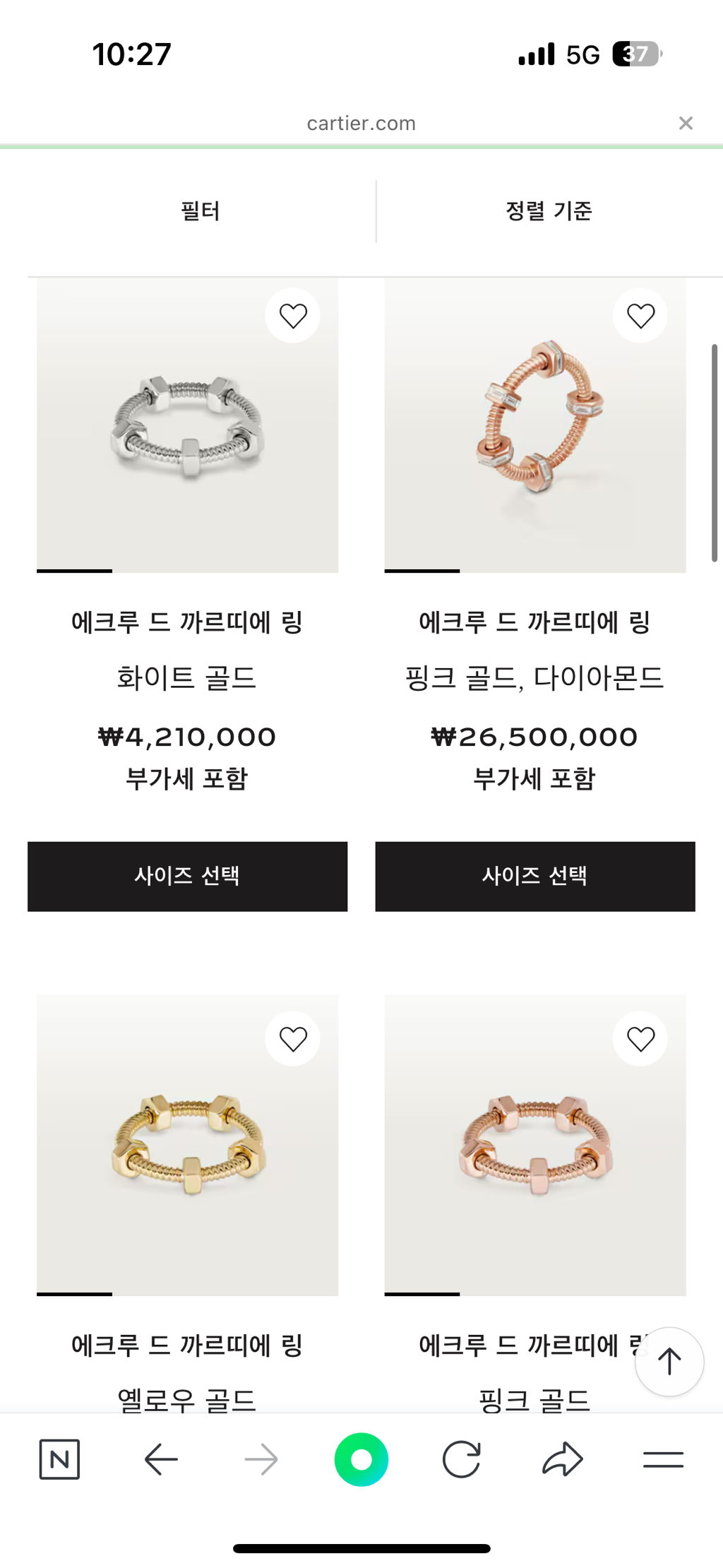Screen dimensions: 723x1568
Task: Switch to the cartier.com address bar tab
Action: [x=361, y=122]
